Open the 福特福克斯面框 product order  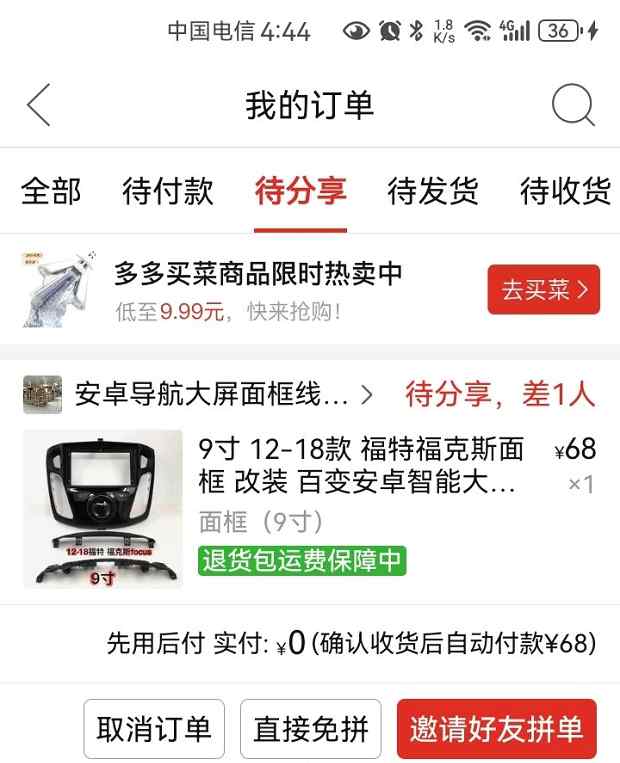coord(360,465)
